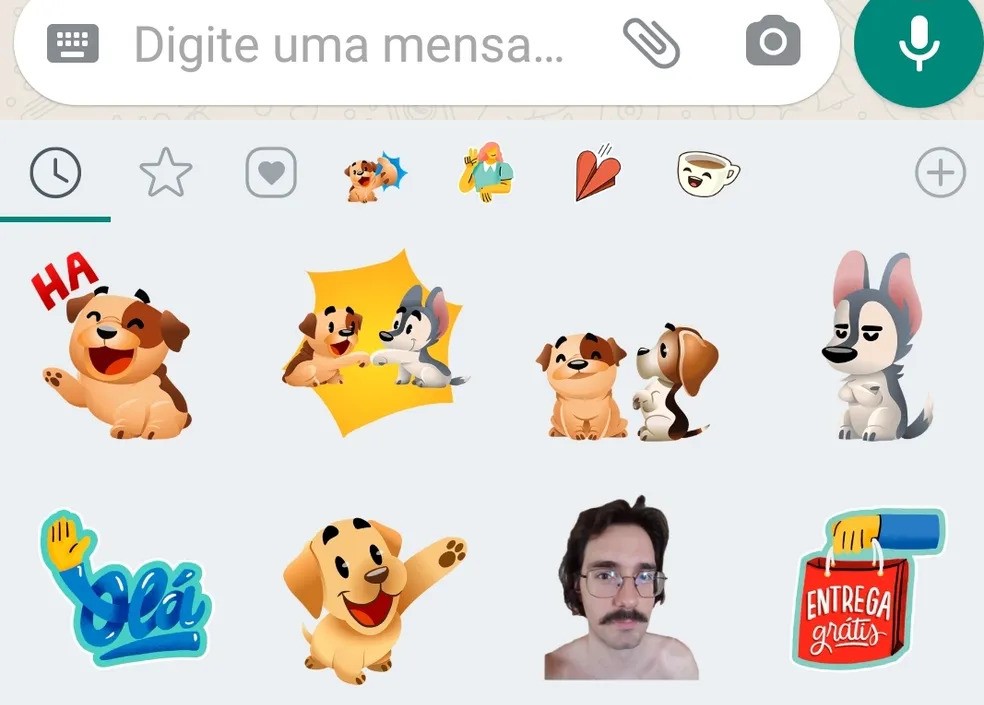Send the yellow puppy waving paw sticker

point(370,594)
